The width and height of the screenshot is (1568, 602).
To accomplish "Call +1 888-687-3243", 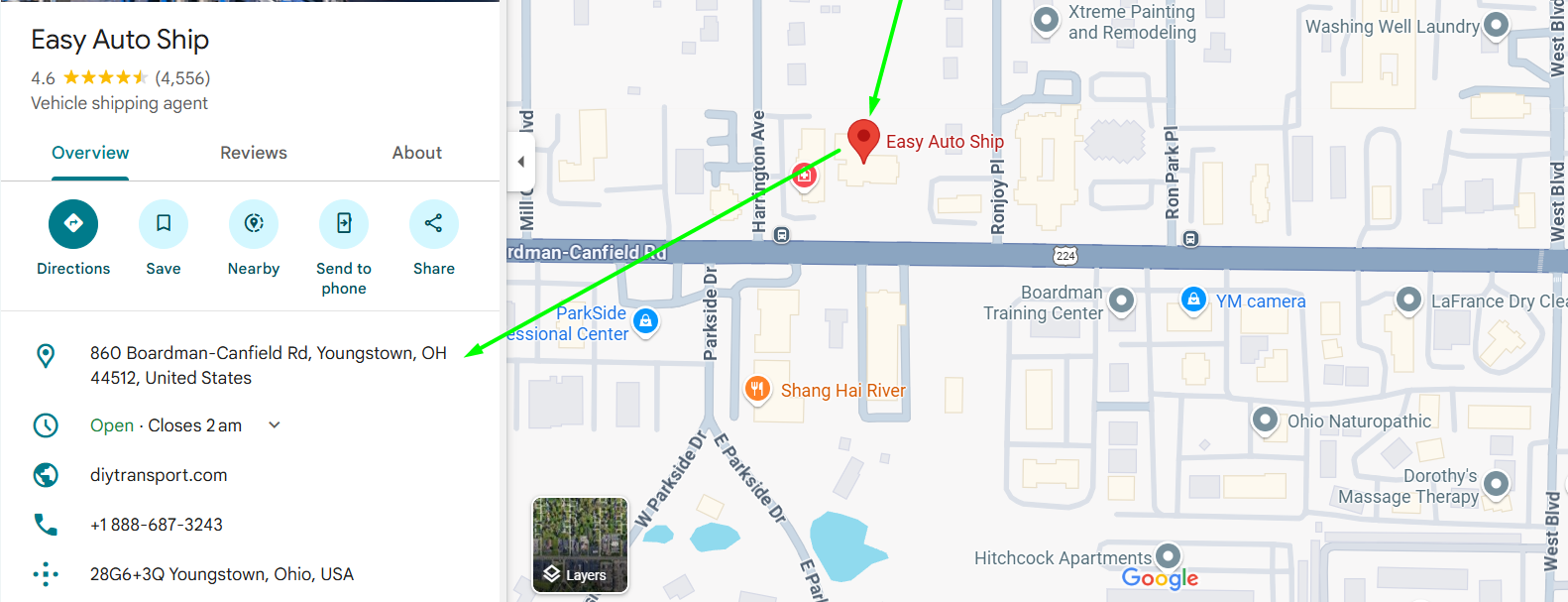I will click(157, 525).
